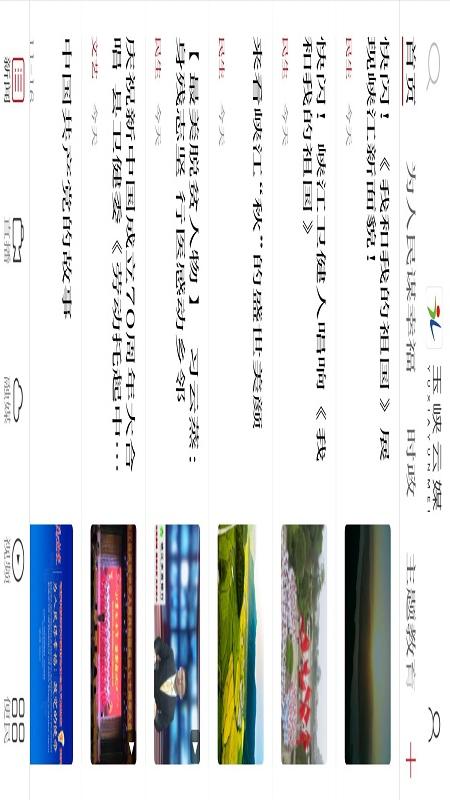Viewport: 450px width, 800px height.
Task: Open the user profile icon
Action: pyautogui.click(x=434, y=724)
